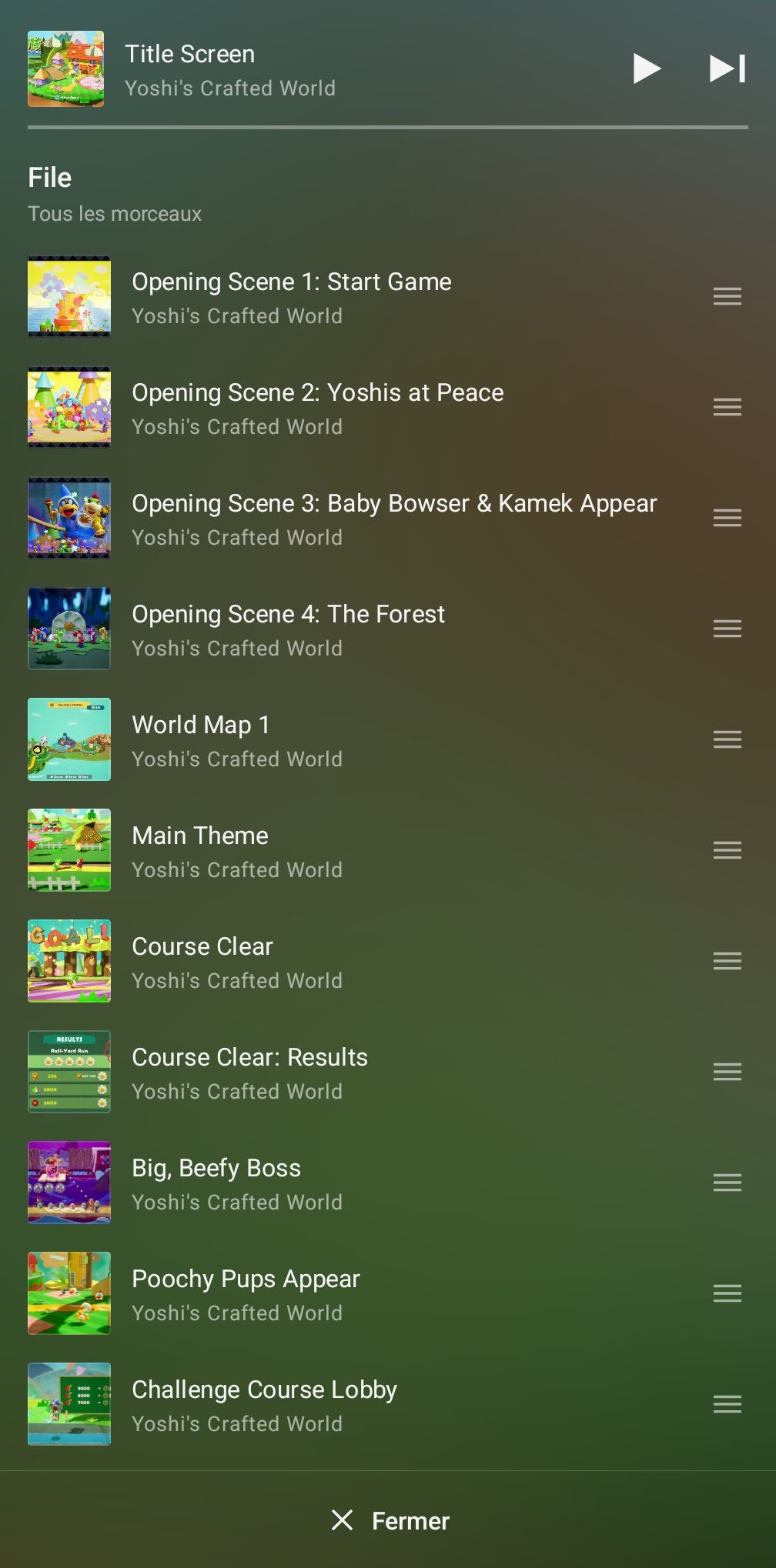Close the queue with Fermer
The height and width of the screenshot is (1568, 776).
(x=390, y=1520)
